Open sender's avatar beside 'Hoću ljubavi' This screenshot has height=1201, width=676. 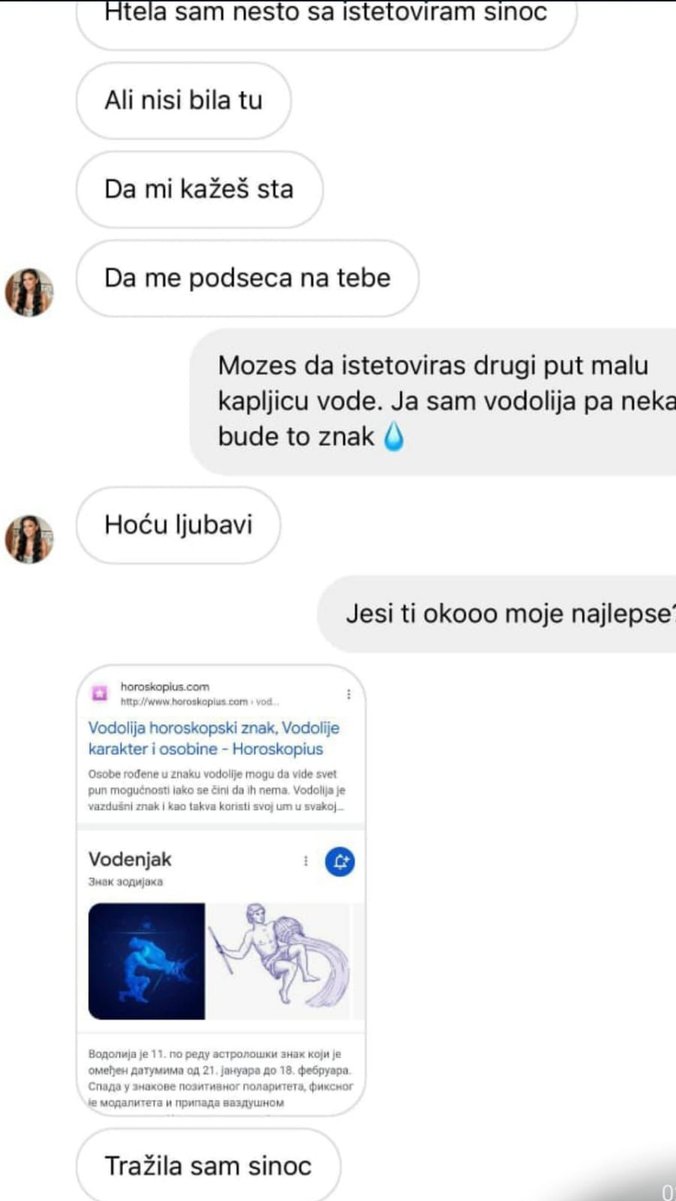[29, 538]
